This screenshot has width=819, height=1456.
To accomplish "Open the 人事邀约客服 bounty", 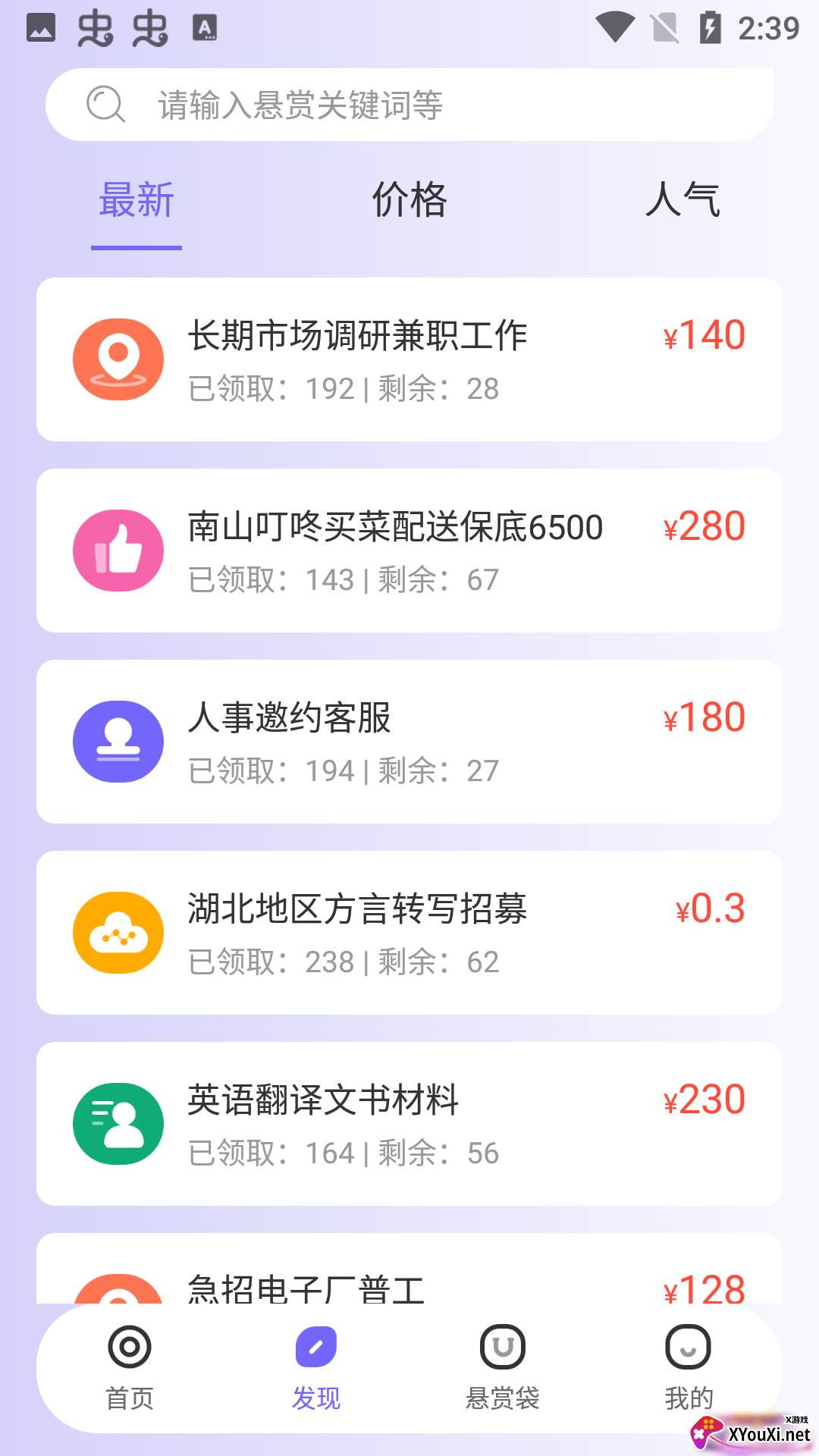I will (409, 742).
